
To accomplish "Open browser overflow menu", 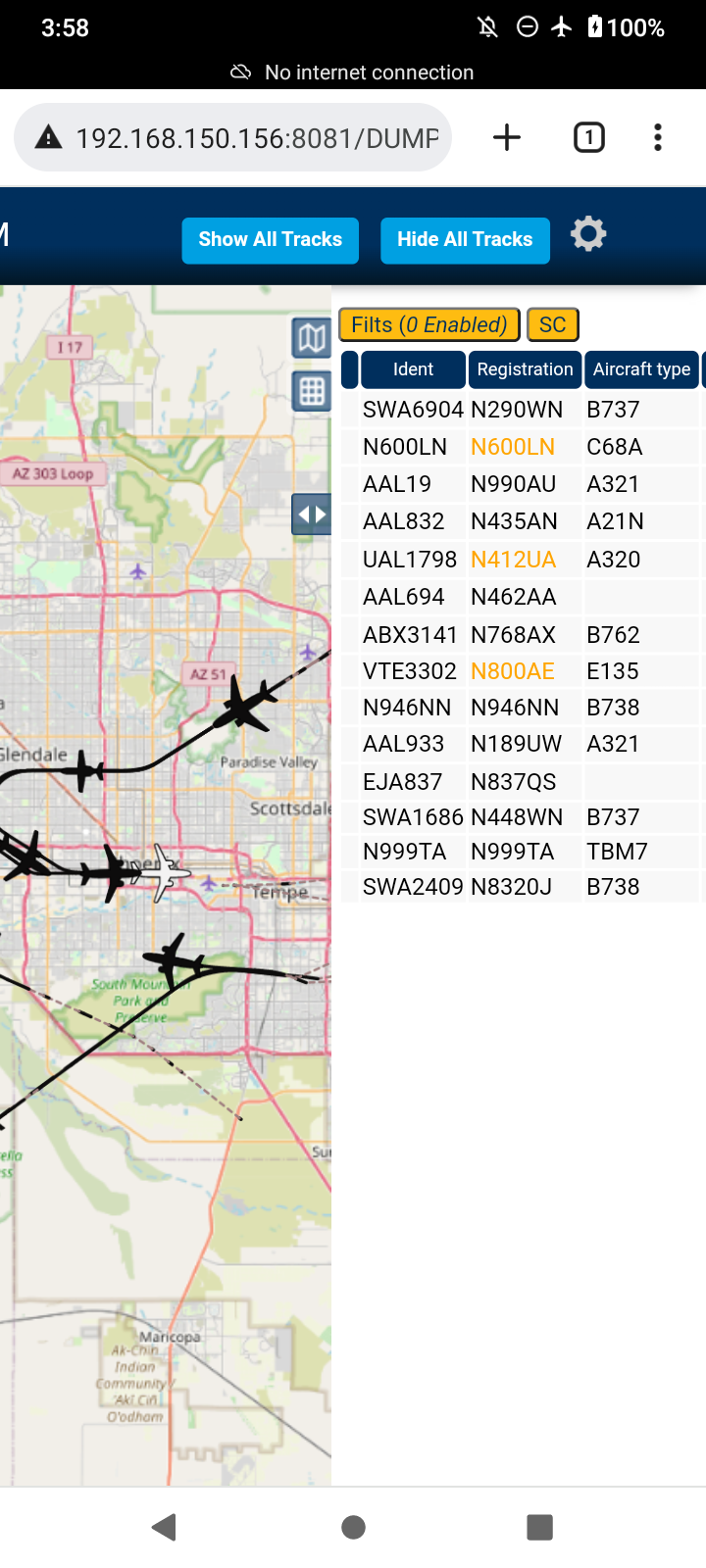I will tap(658, 137).
